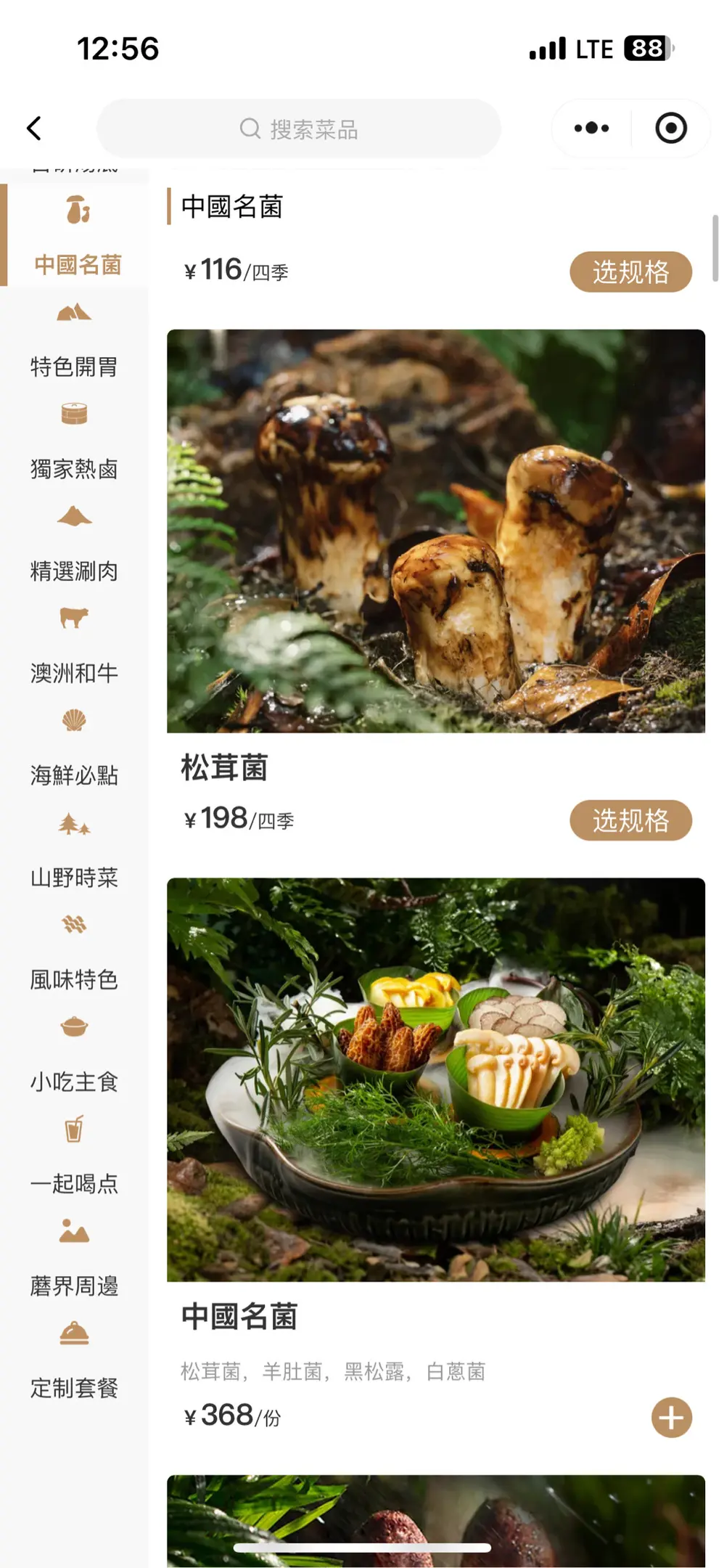Select the 風味特色 category
This screenshot has height=1568, width=724.
pyautogui.click(x=74, y=954)
